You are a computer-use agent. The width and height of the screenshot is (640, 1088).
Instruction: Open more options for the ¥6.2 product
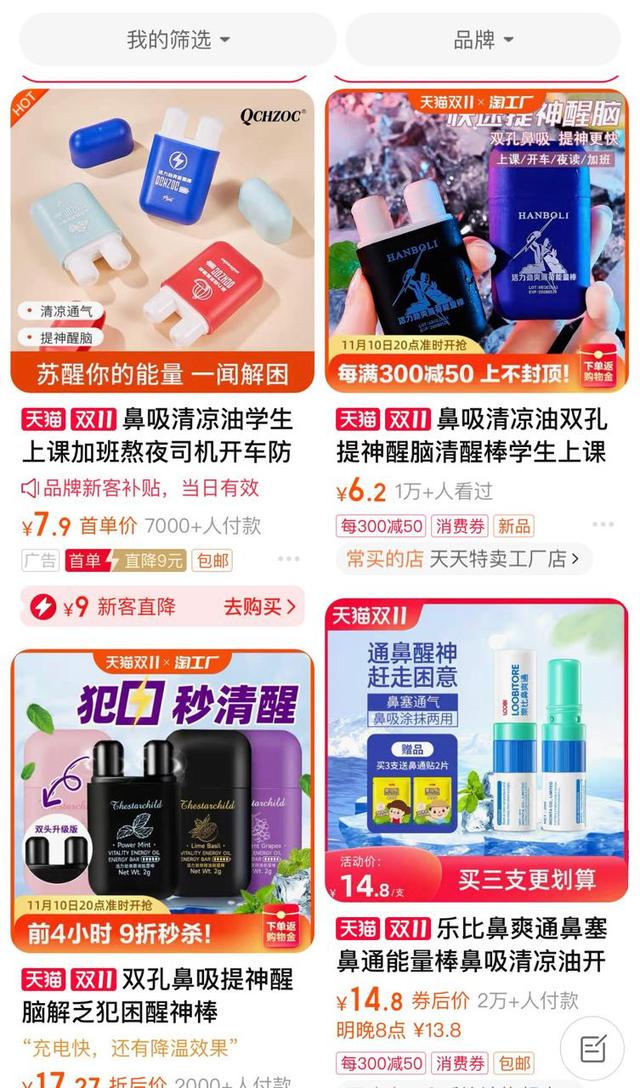pos(602,525)
